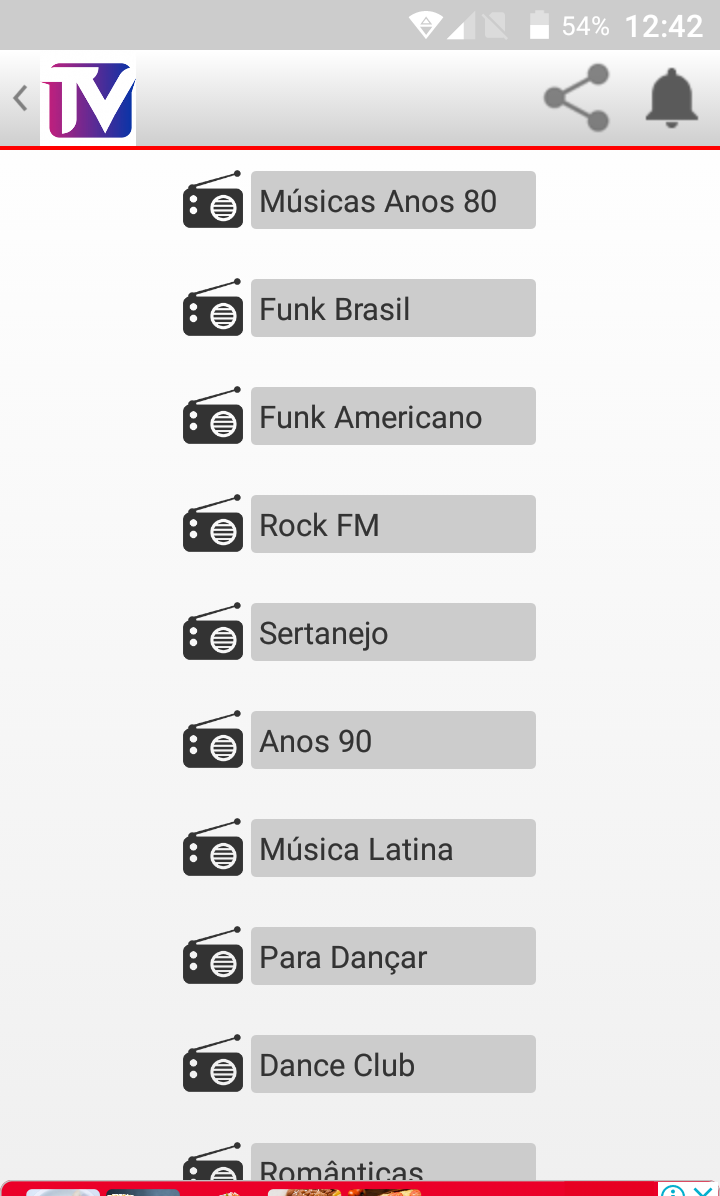The width and height of the screenshot is (720, 1196).
Task: Go back using the top-left arrow
Action: [20, 99]
